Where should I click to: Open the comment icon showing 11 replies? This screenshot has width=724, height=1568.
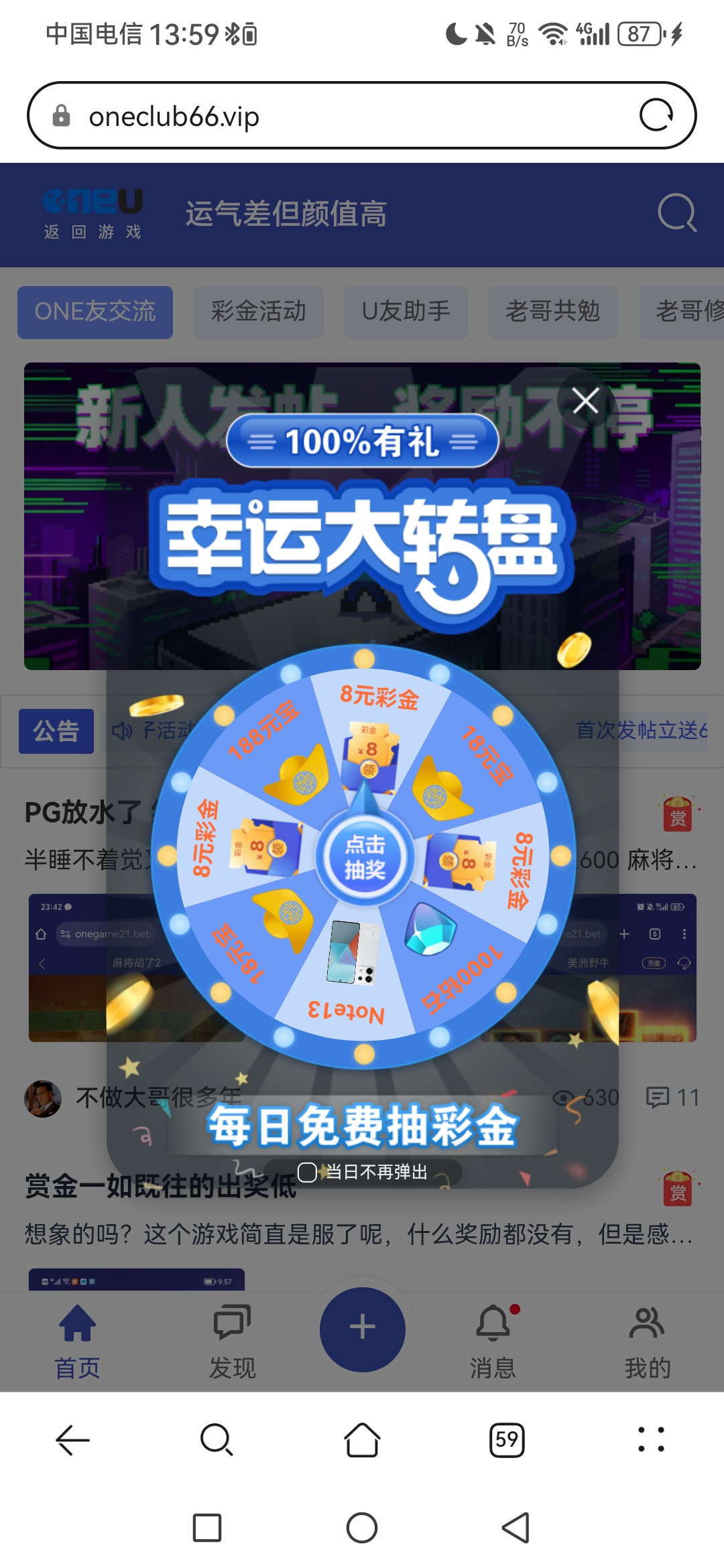coord(660,1097)
